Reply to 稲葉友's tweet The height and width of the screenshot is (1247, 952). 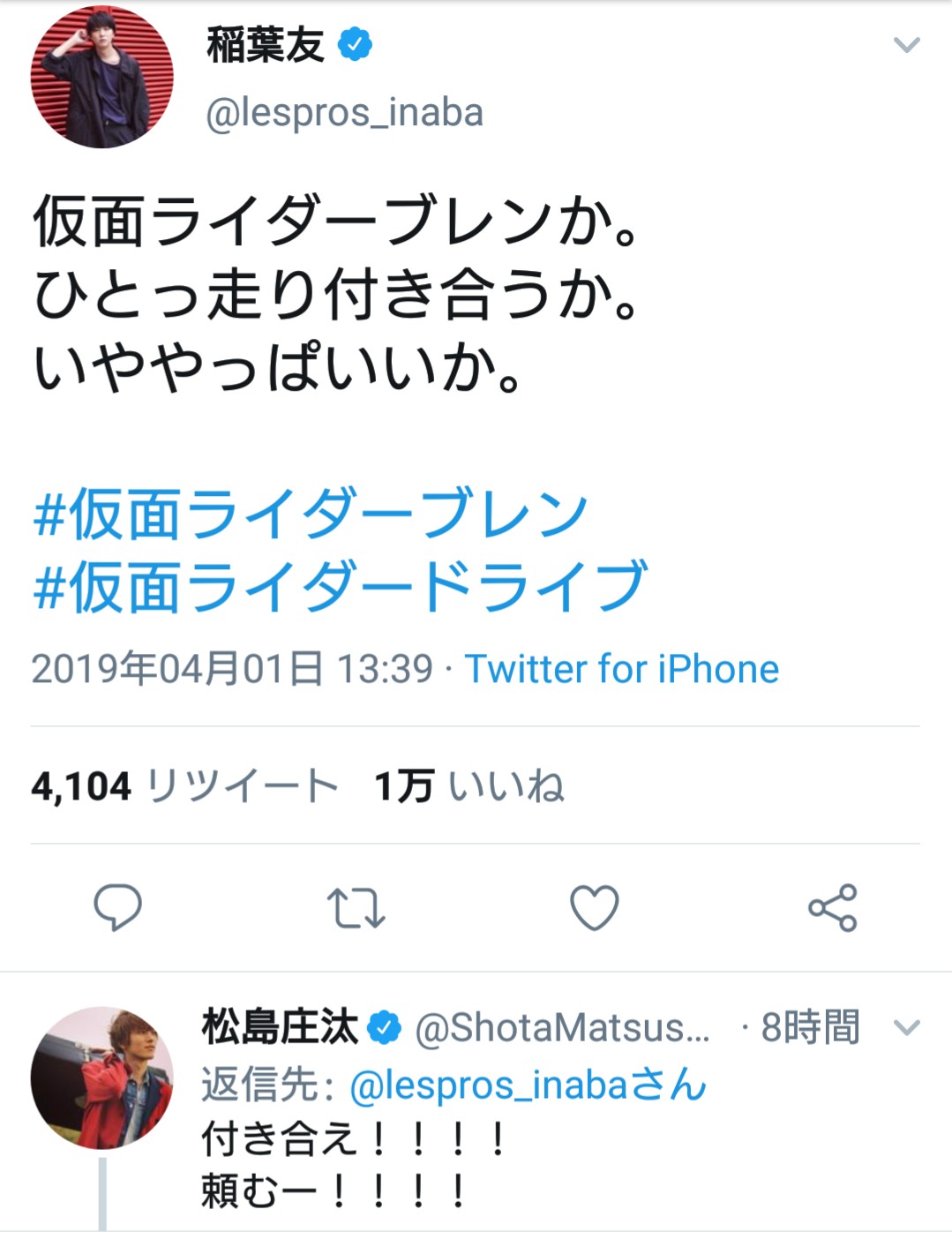point(117,906)
